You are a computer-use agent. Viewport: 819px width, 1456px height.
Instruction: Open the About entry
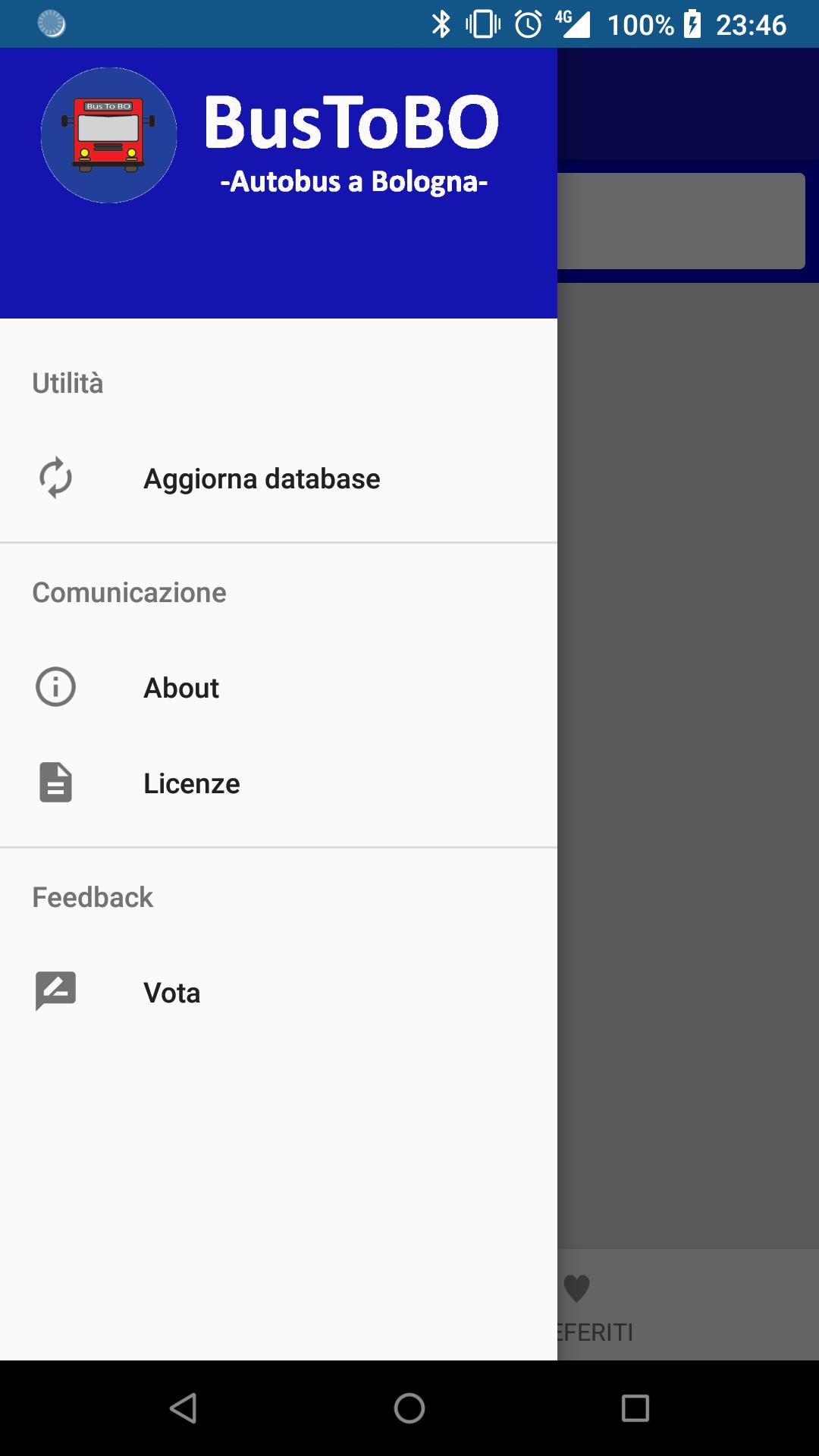[182, 688]
